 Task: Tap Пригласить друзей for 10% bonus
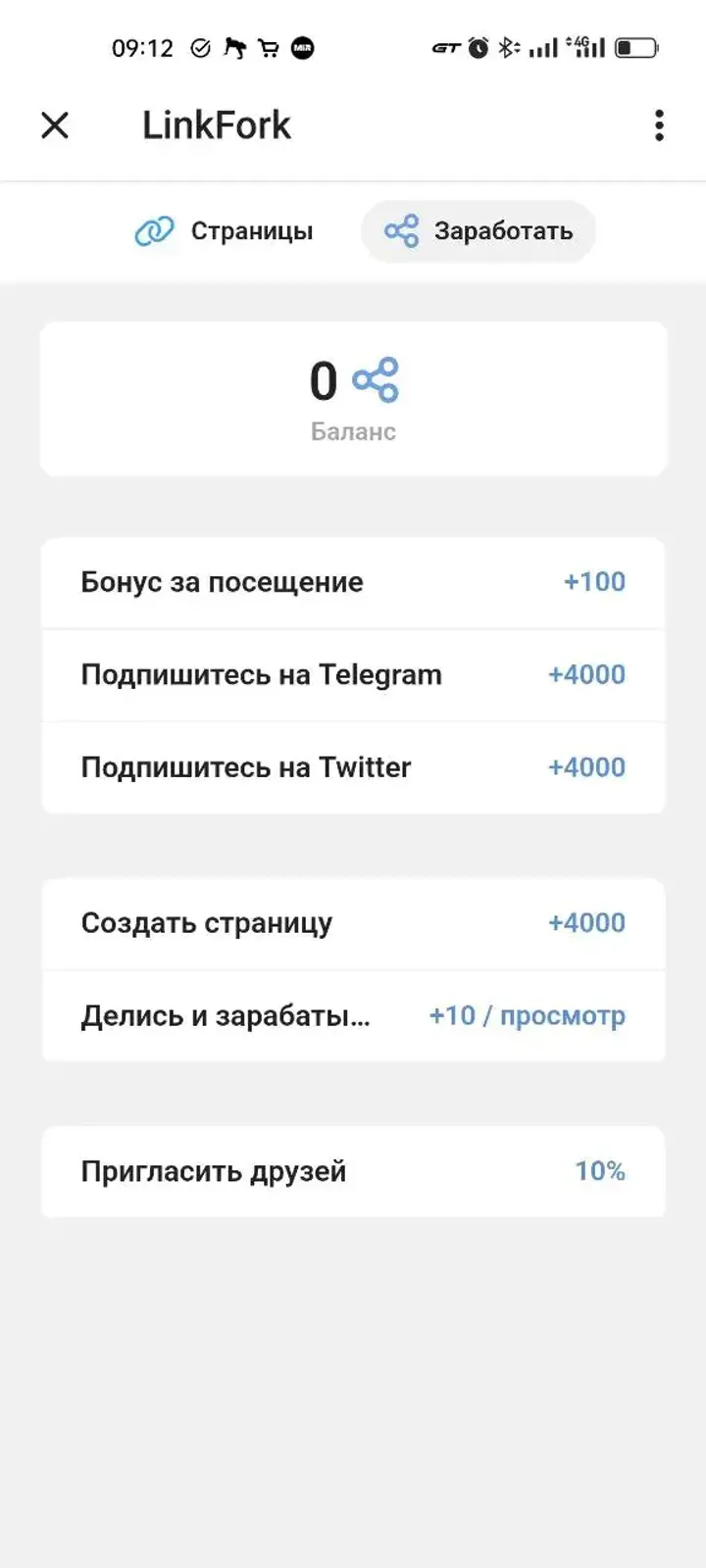pos(353,1171)
